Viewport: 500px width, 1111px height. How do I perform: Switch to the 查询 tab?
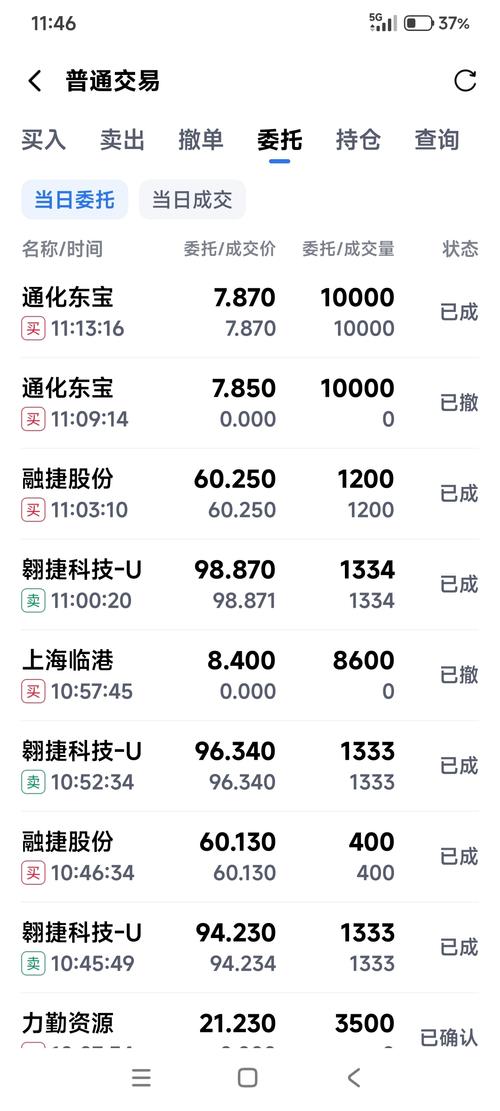click(436, 140)
